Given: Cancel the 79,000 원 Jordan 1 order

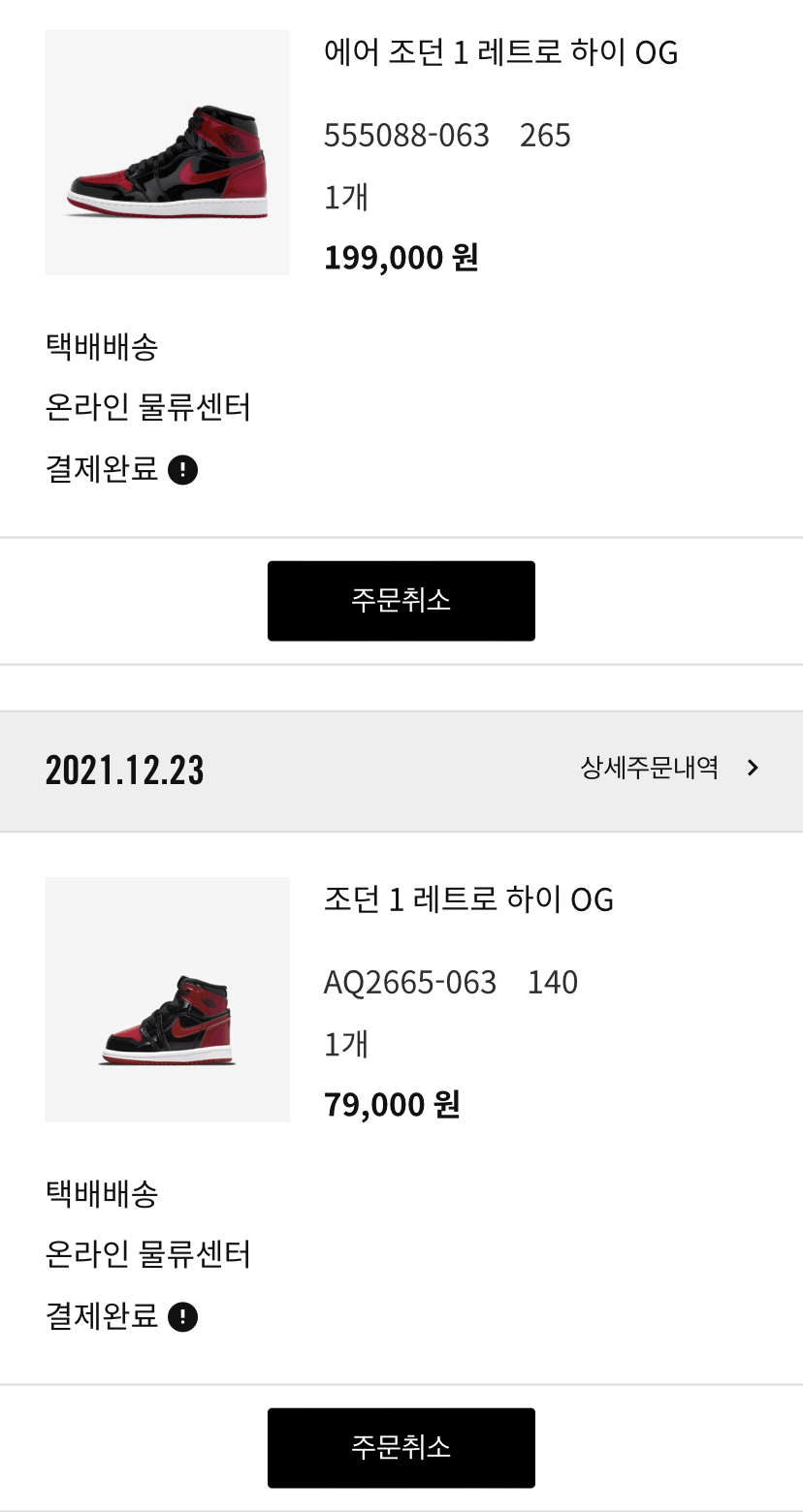Looking at the screenshot, I should (401, 1448).
